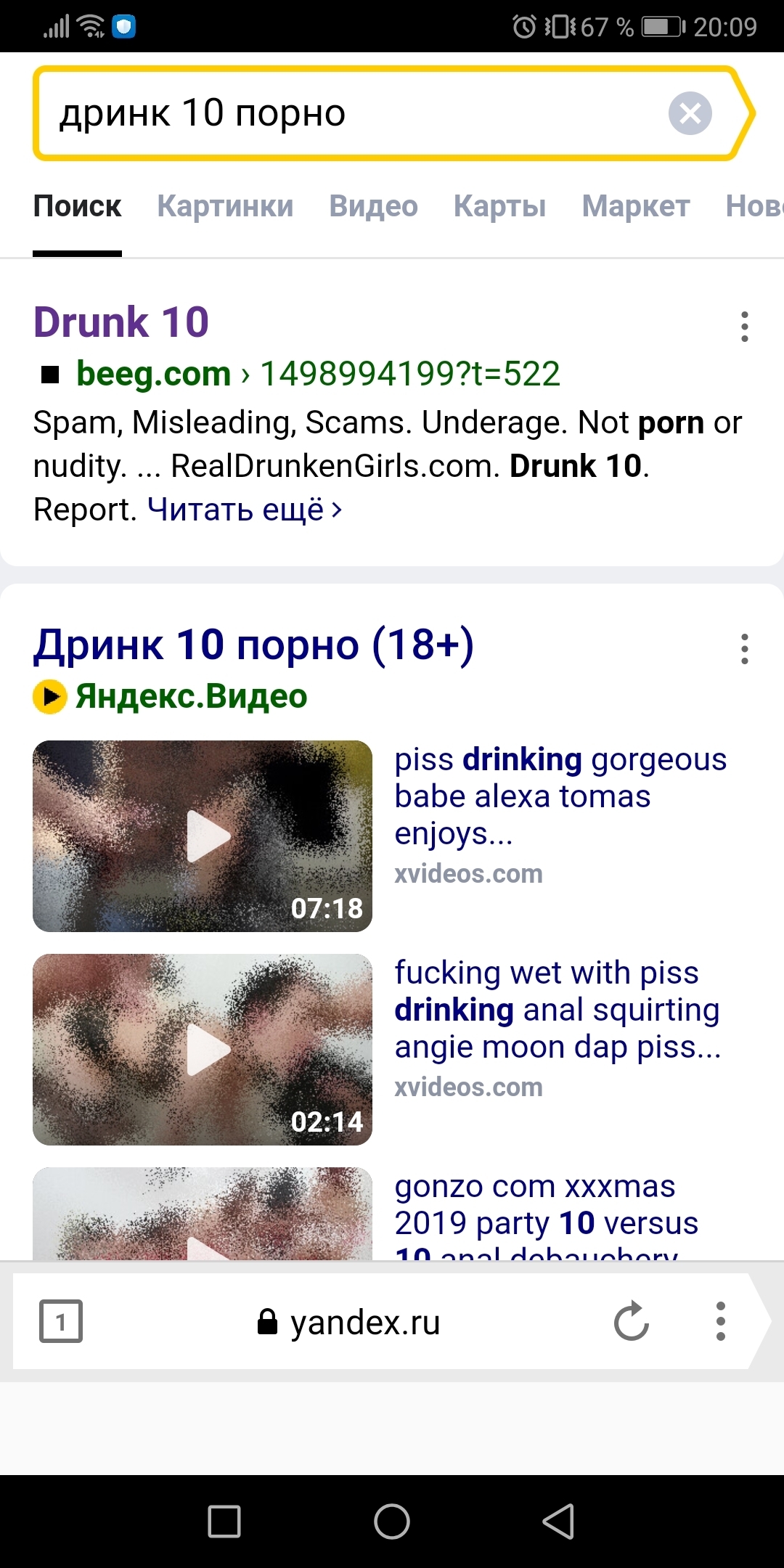Reload the yandex.ru page
784x1568 pixels.
point(631,1321)
